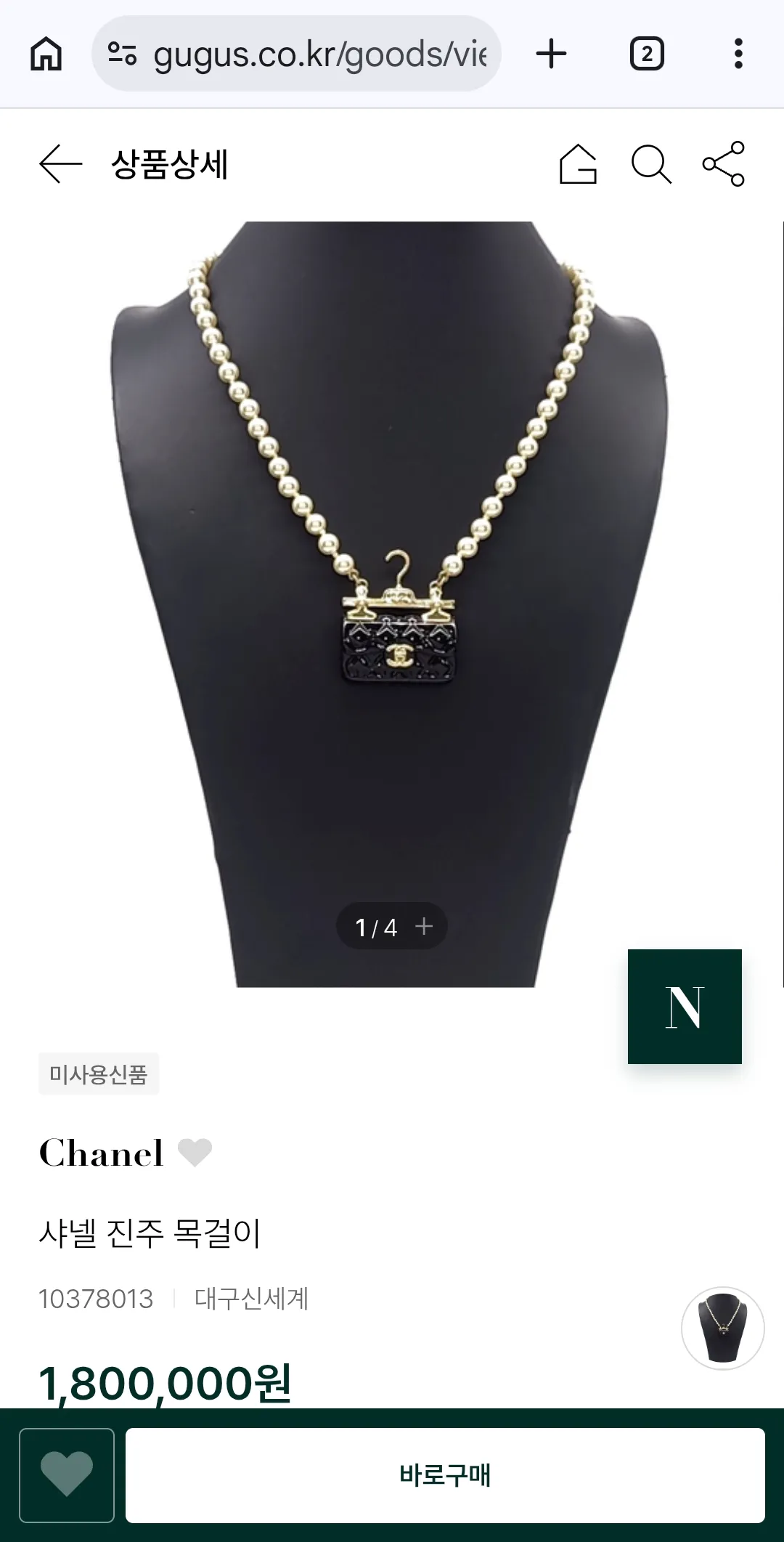Viewport: 784px width, 1542px height.
Task: Tap the browser home button
Action: (x=46, y=54)
